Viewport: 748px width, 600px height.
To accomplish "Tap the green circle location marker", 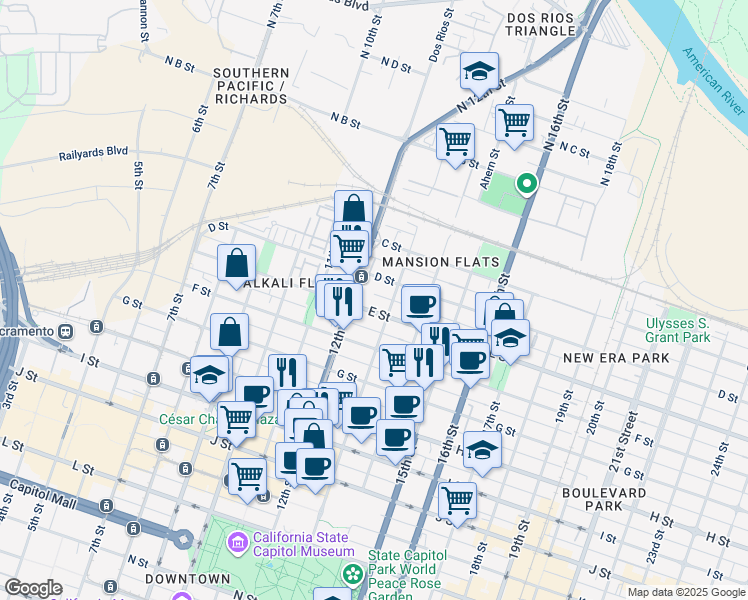I will 525,184.
